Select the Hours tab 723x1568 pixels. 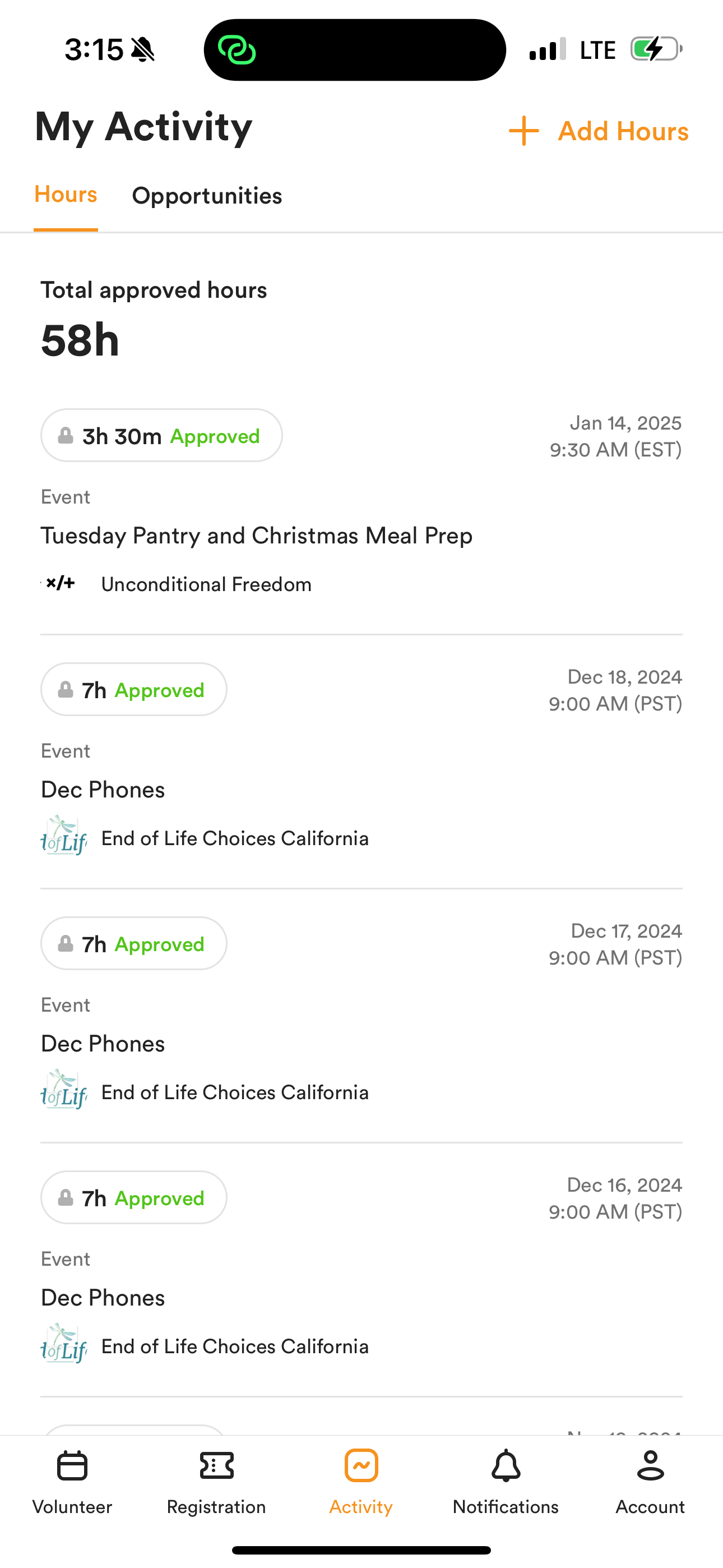pyautogui.click(x=65, y=193)
